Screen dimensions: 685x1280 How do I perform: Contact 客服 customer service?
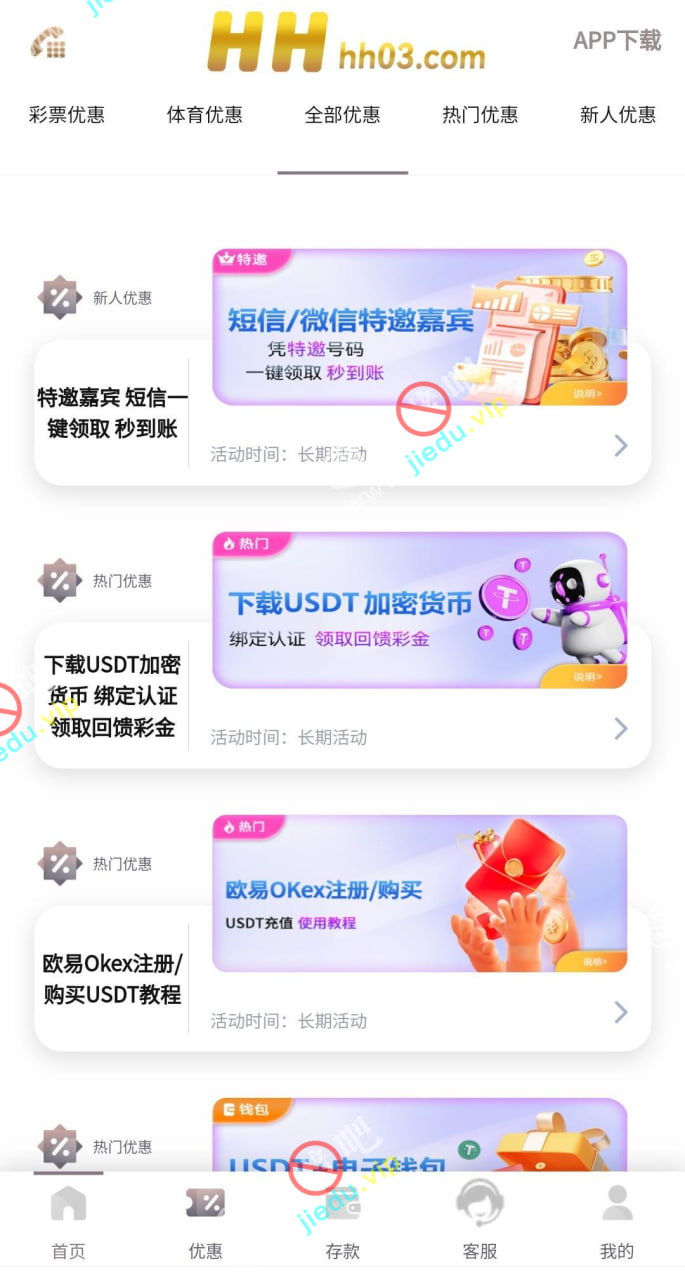pyautogui.click(x=480, y=1221)
